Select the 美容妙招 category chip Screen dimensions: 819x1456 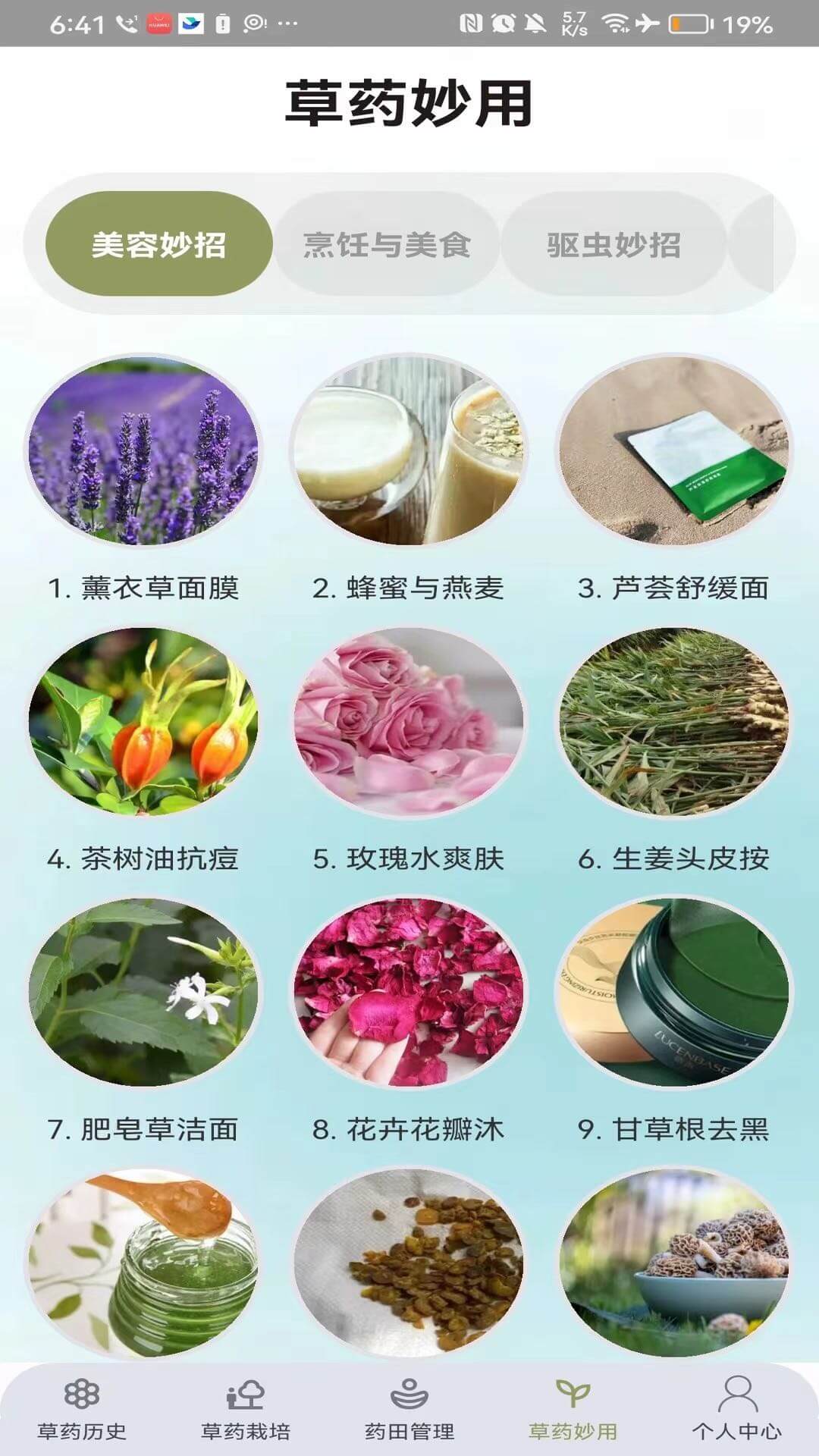[x=158, y=244]
